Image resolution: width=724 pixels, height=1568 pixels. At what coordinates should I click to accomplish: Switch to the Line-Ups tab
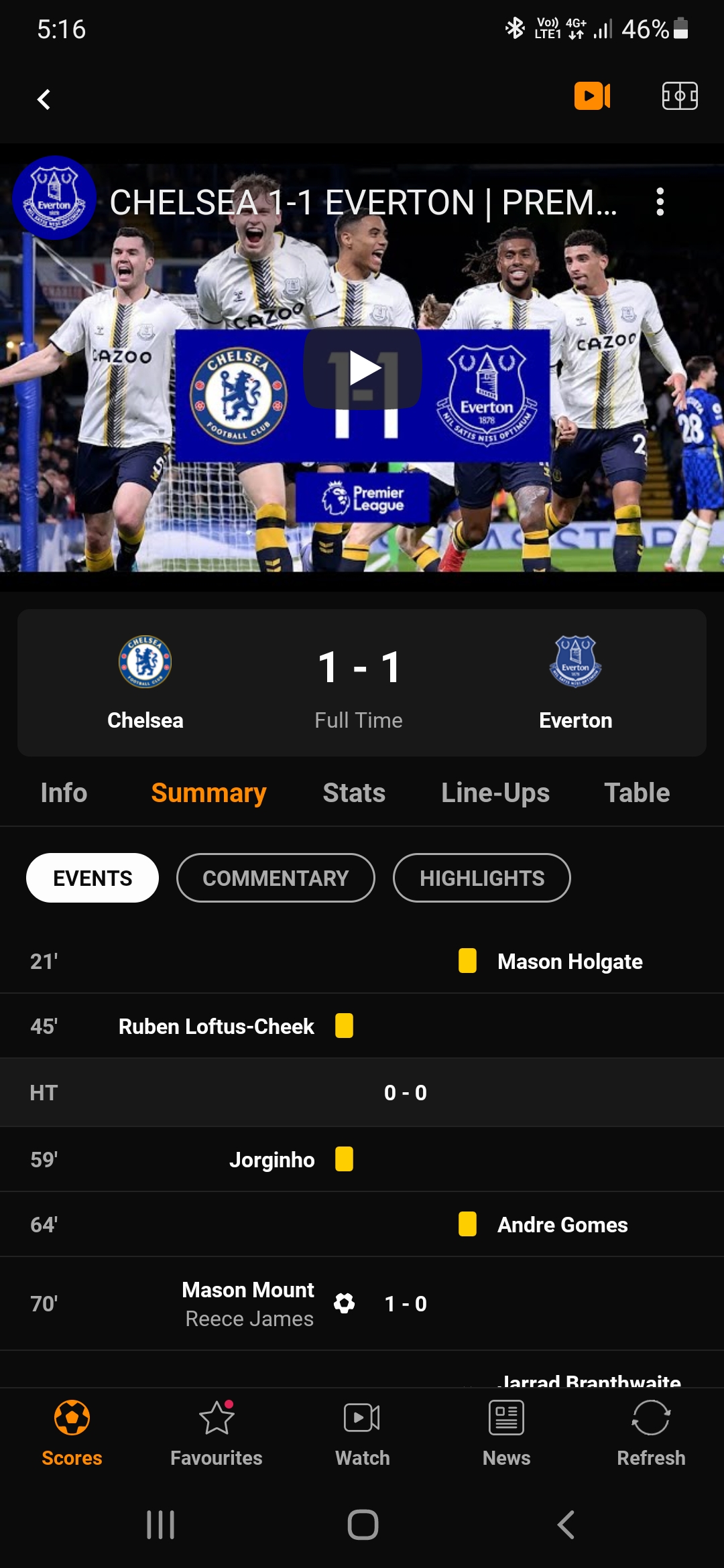pyautogui.click(x=495, y=793)
